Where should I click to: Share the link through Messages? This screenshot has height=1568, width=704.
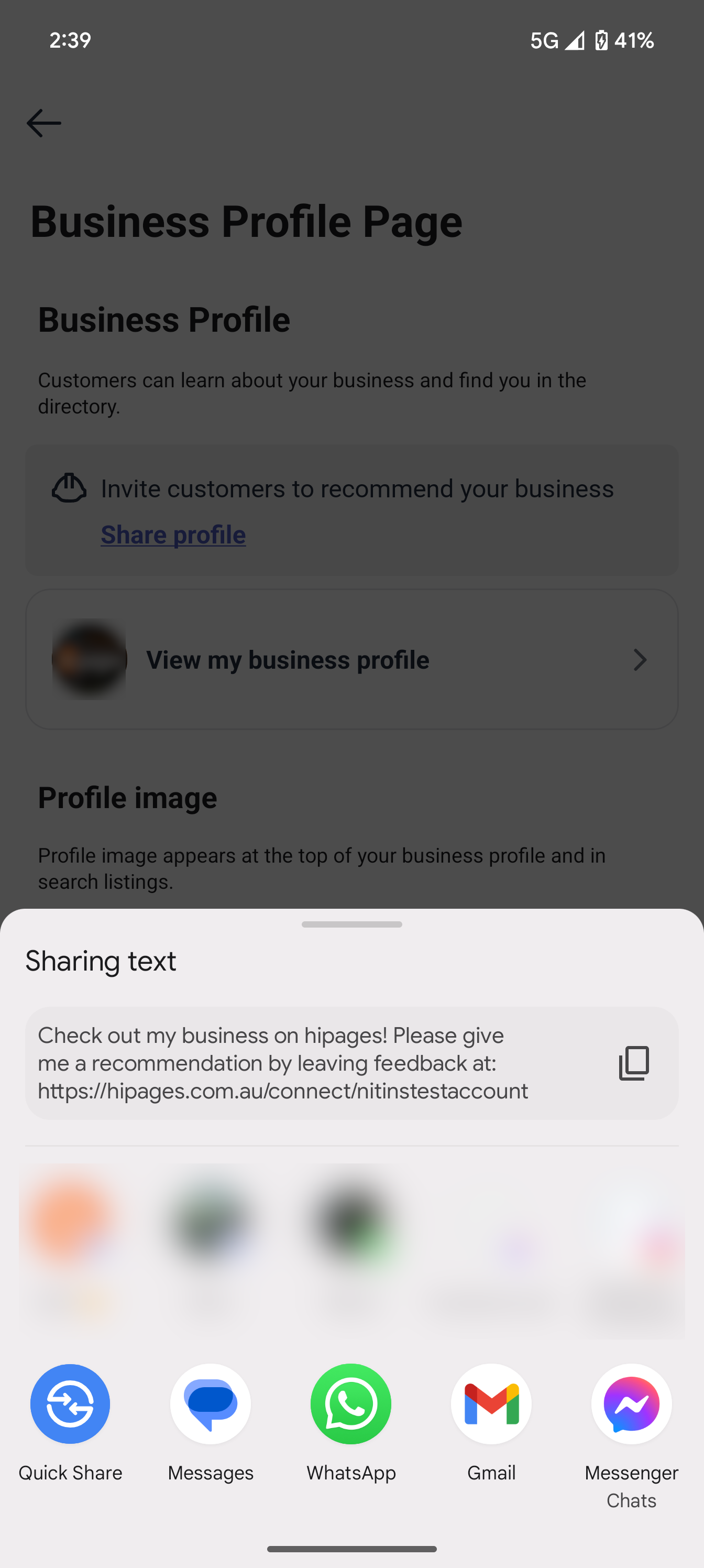(x=211, y=1403)
